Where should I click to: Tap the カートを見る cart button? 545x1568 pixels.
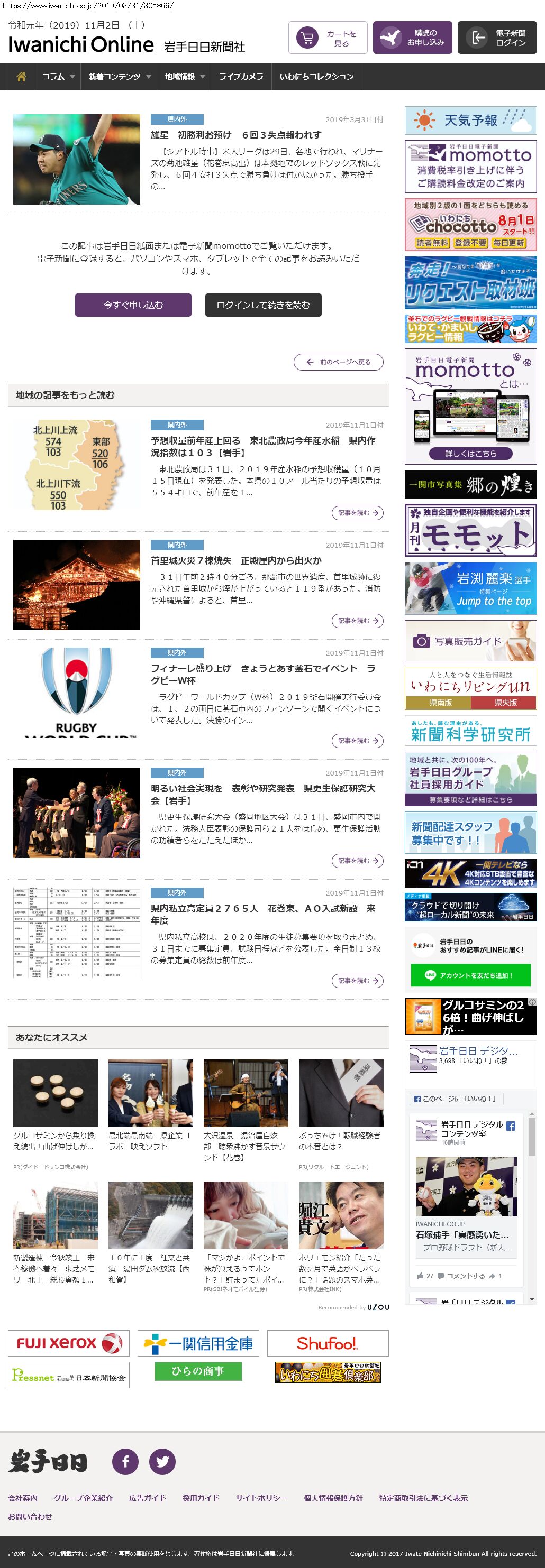pos(328,39)
